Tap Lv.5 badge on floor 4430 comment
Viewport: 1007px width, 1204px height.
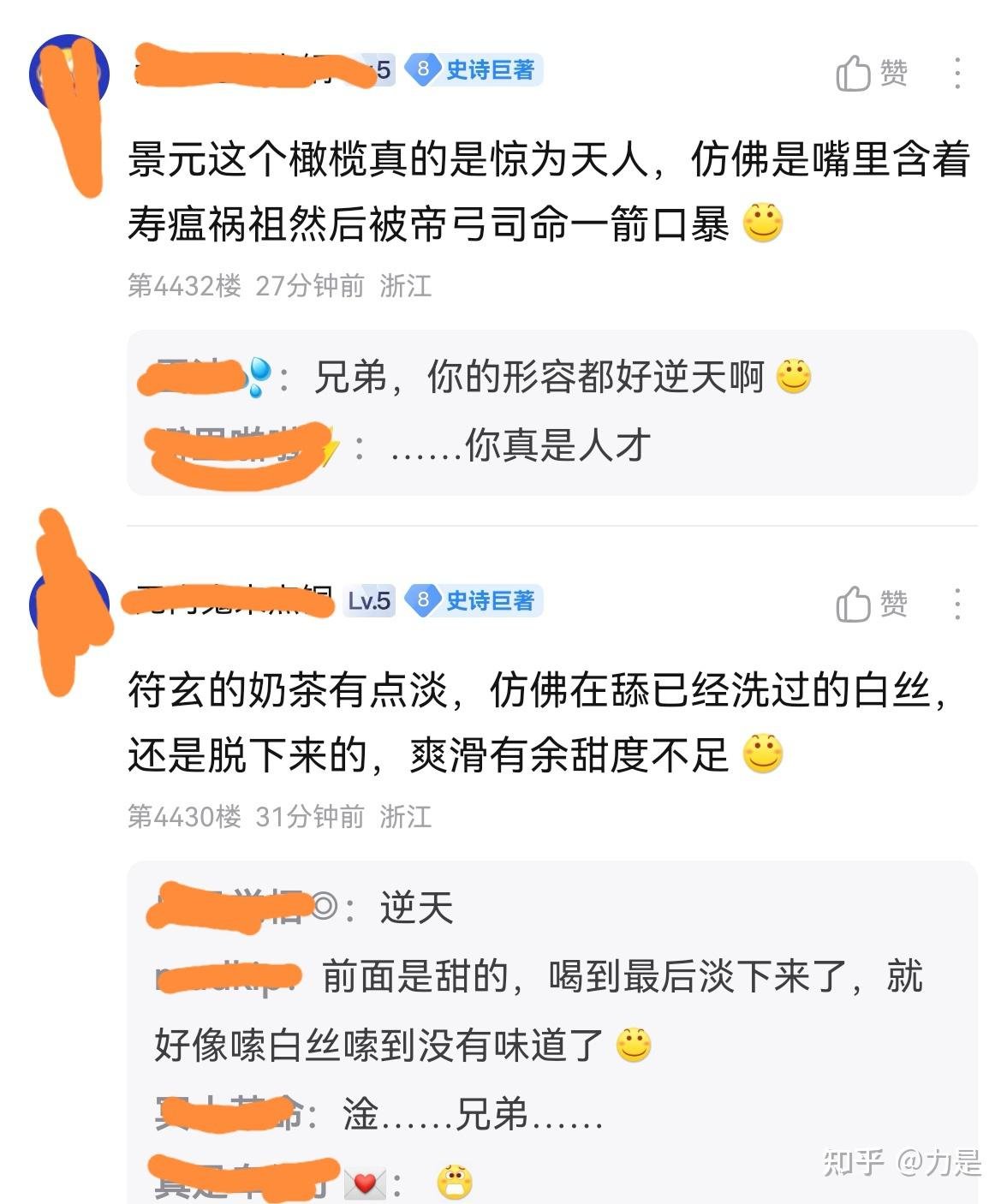pyautogui.click(x=369, y=601)
